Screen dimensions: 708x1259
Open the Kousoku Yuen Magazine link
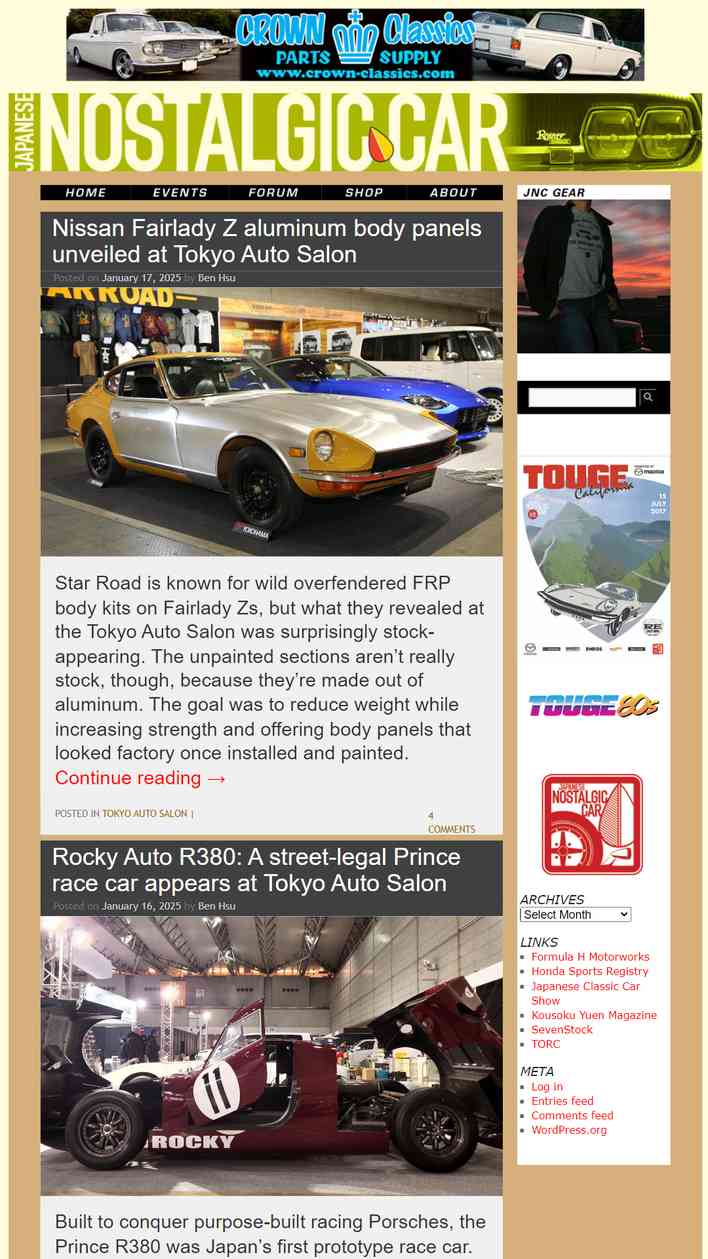594,1015
